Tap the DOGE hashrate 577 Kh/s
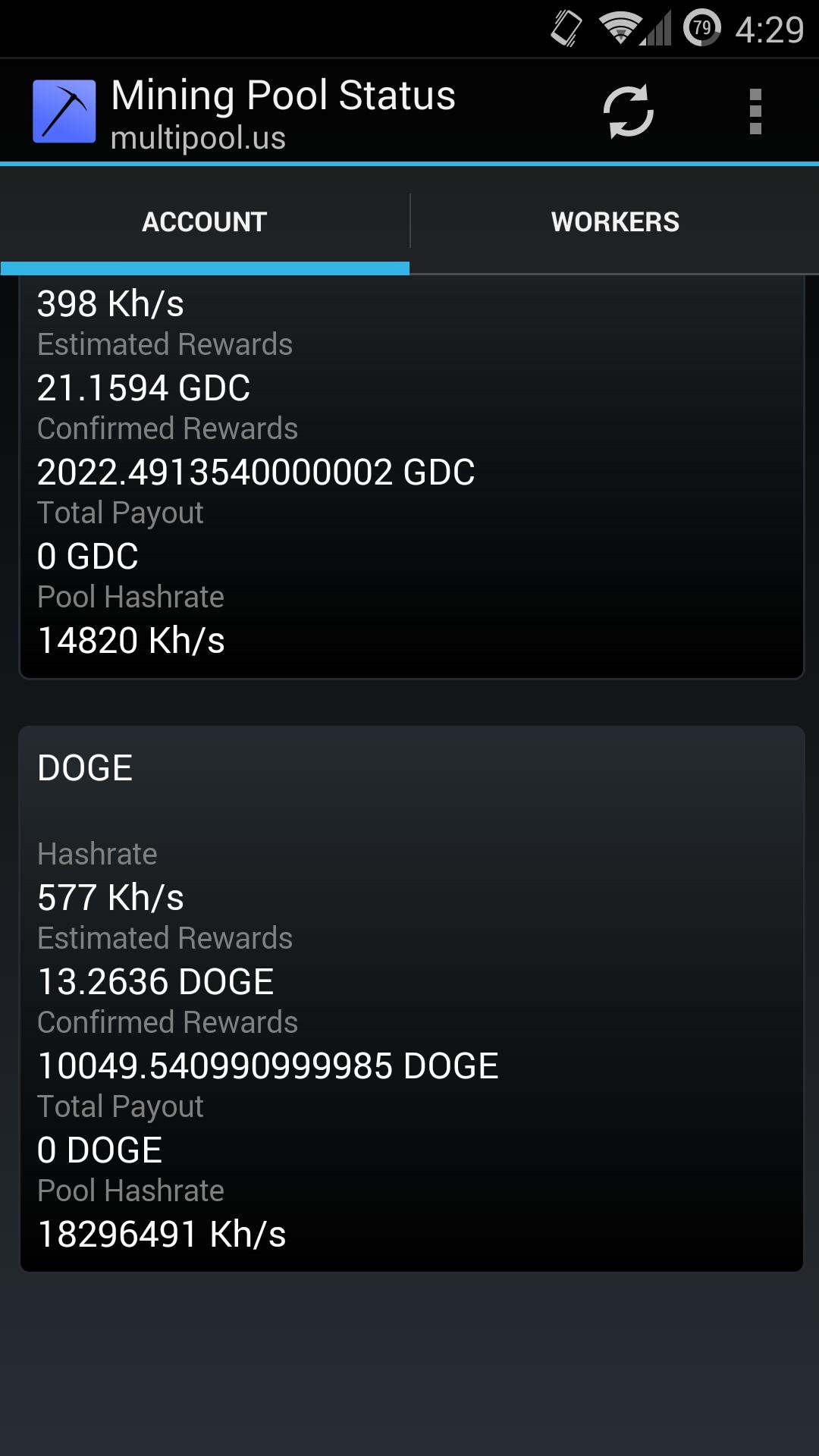The height and width of the screenshot is (1456, 819). (x=111, y=897)
